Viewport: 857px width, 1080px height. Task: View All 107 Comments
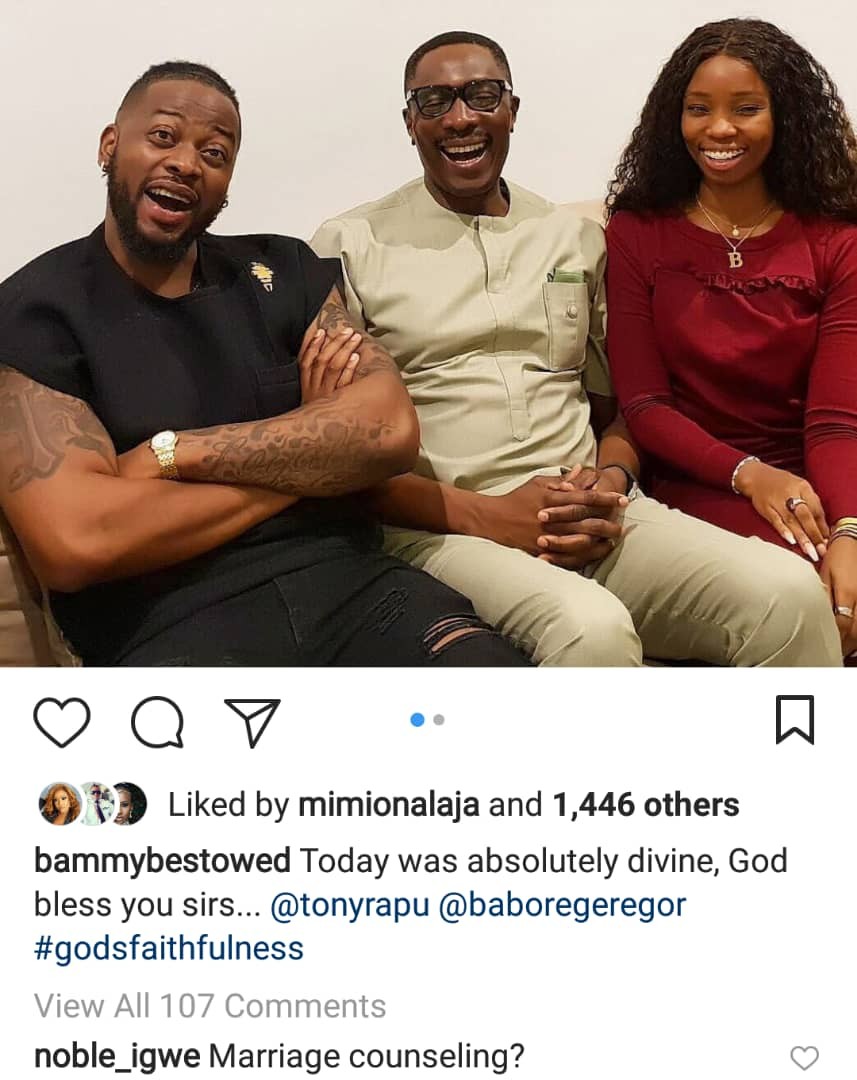click(x=210, y=1005)
